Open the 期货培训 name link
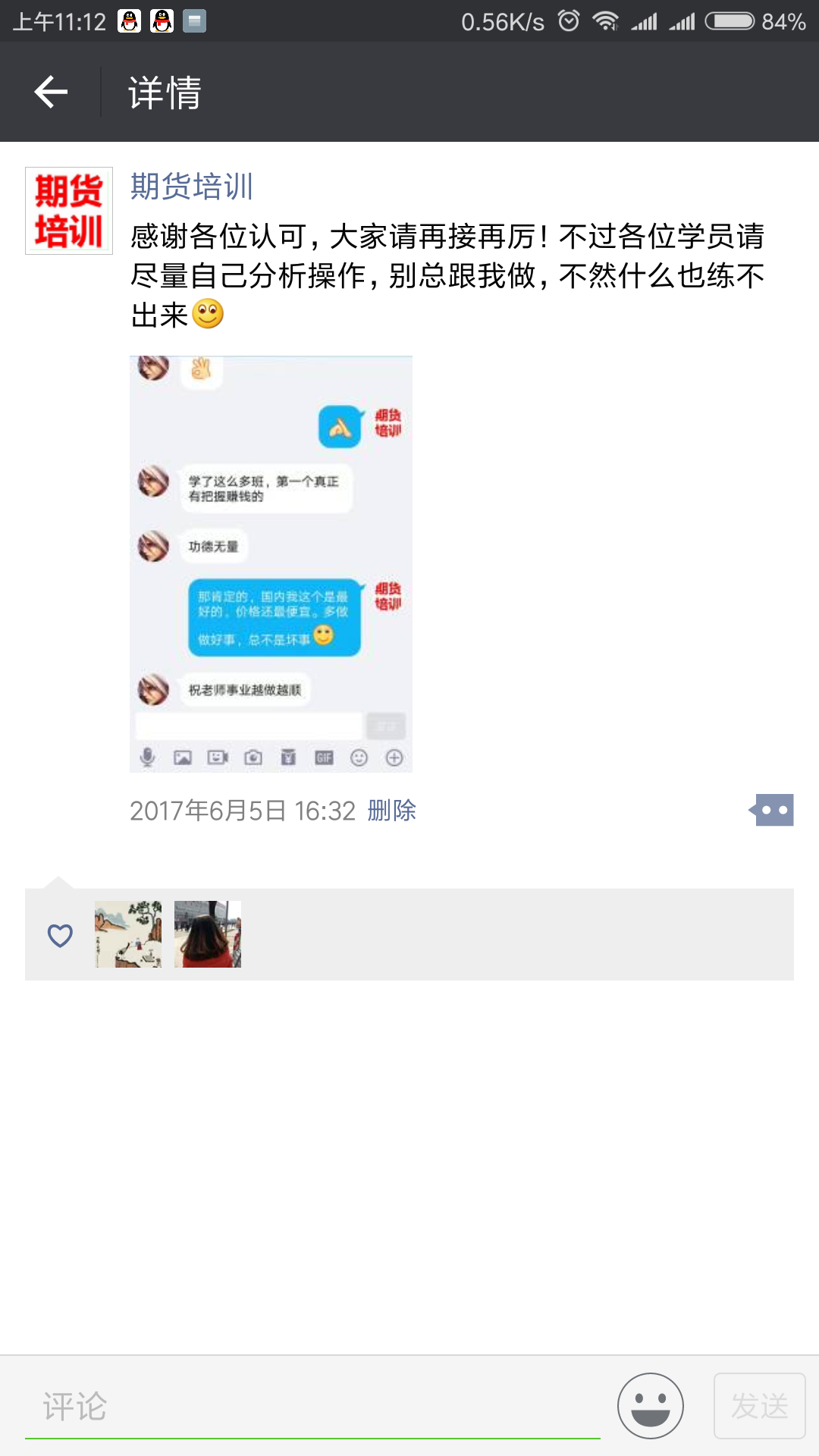 (192, 187)
